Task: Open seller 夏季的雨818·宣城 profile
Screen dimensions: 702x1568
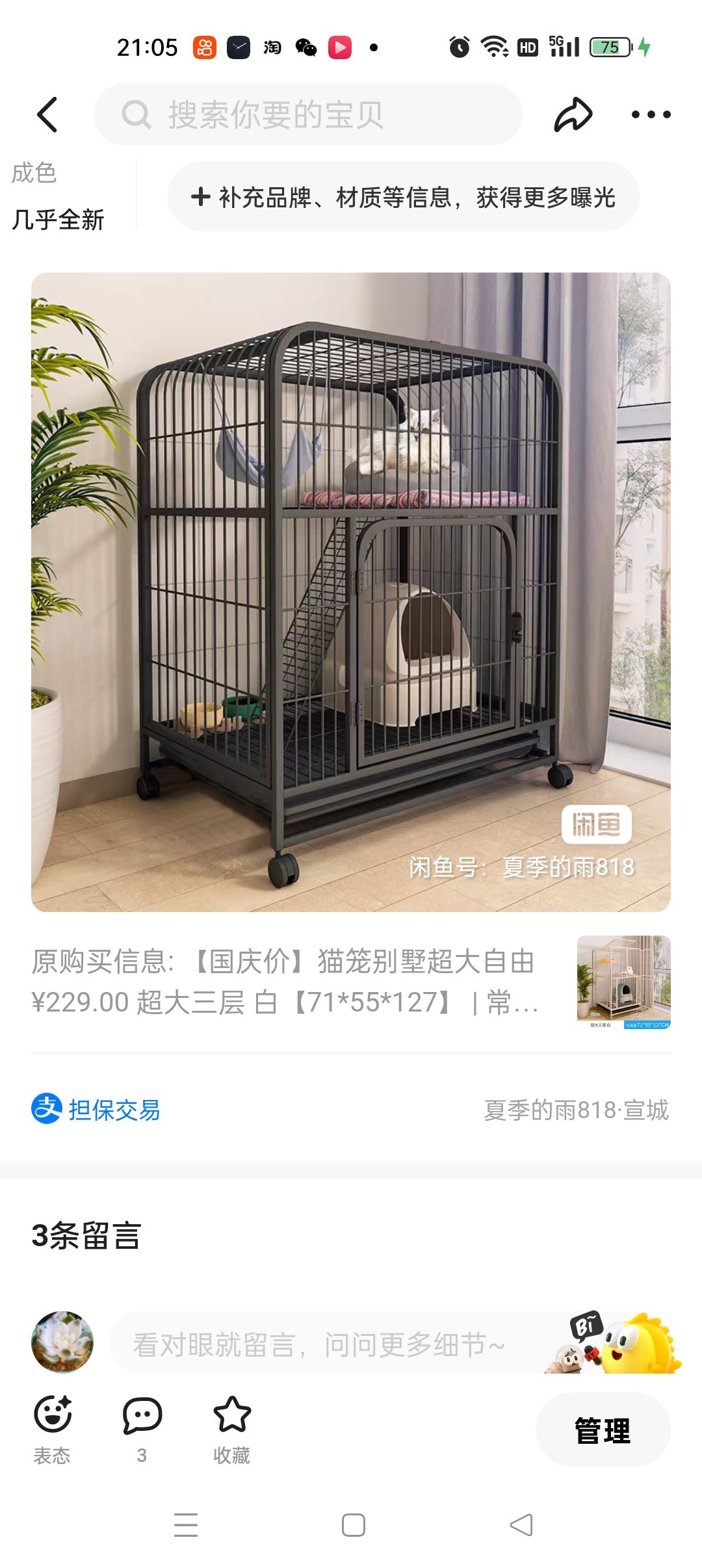Action: 576,1110
